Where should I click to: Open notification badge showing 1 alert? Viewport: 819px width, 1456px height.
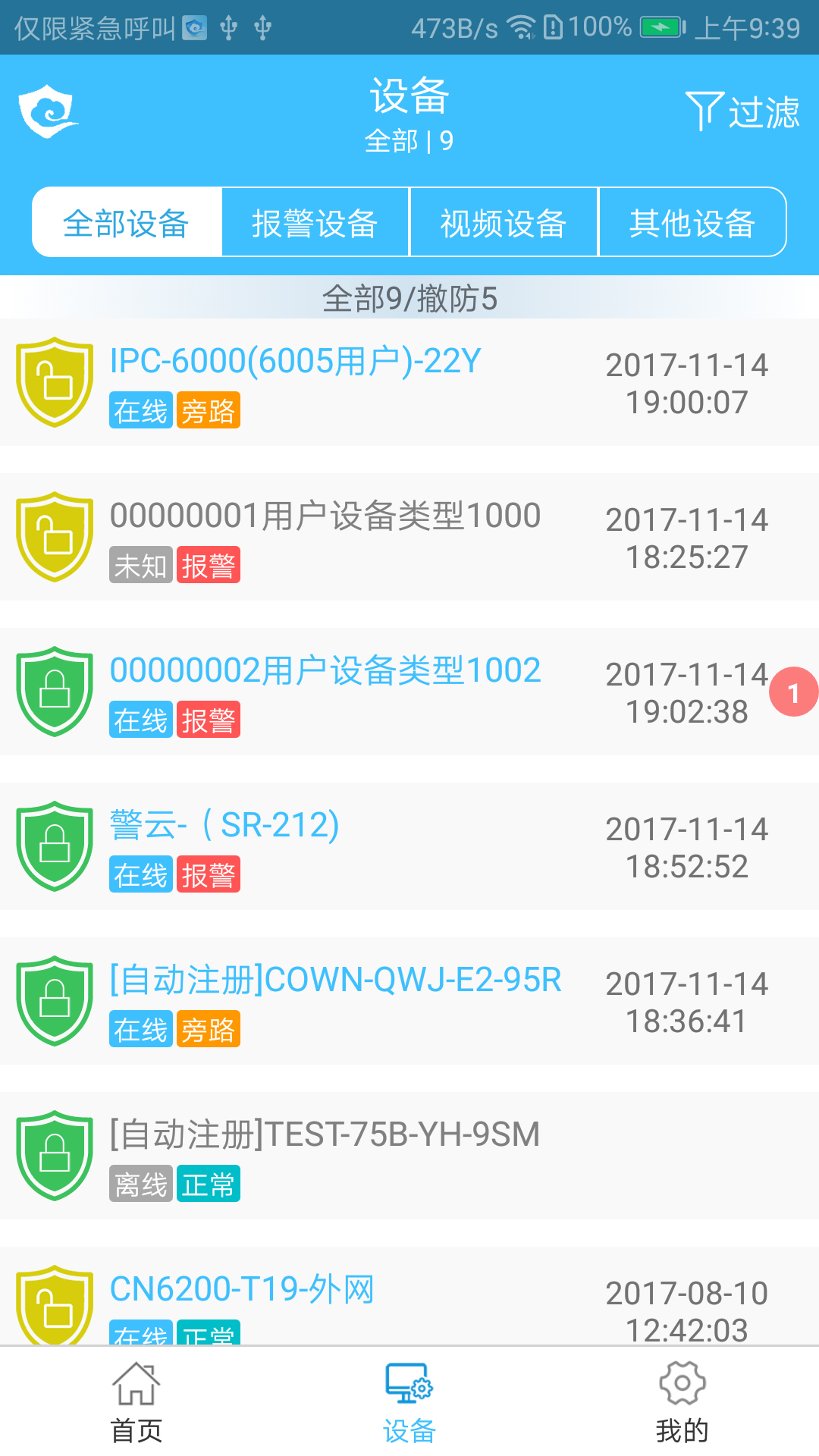click(792, 692)
